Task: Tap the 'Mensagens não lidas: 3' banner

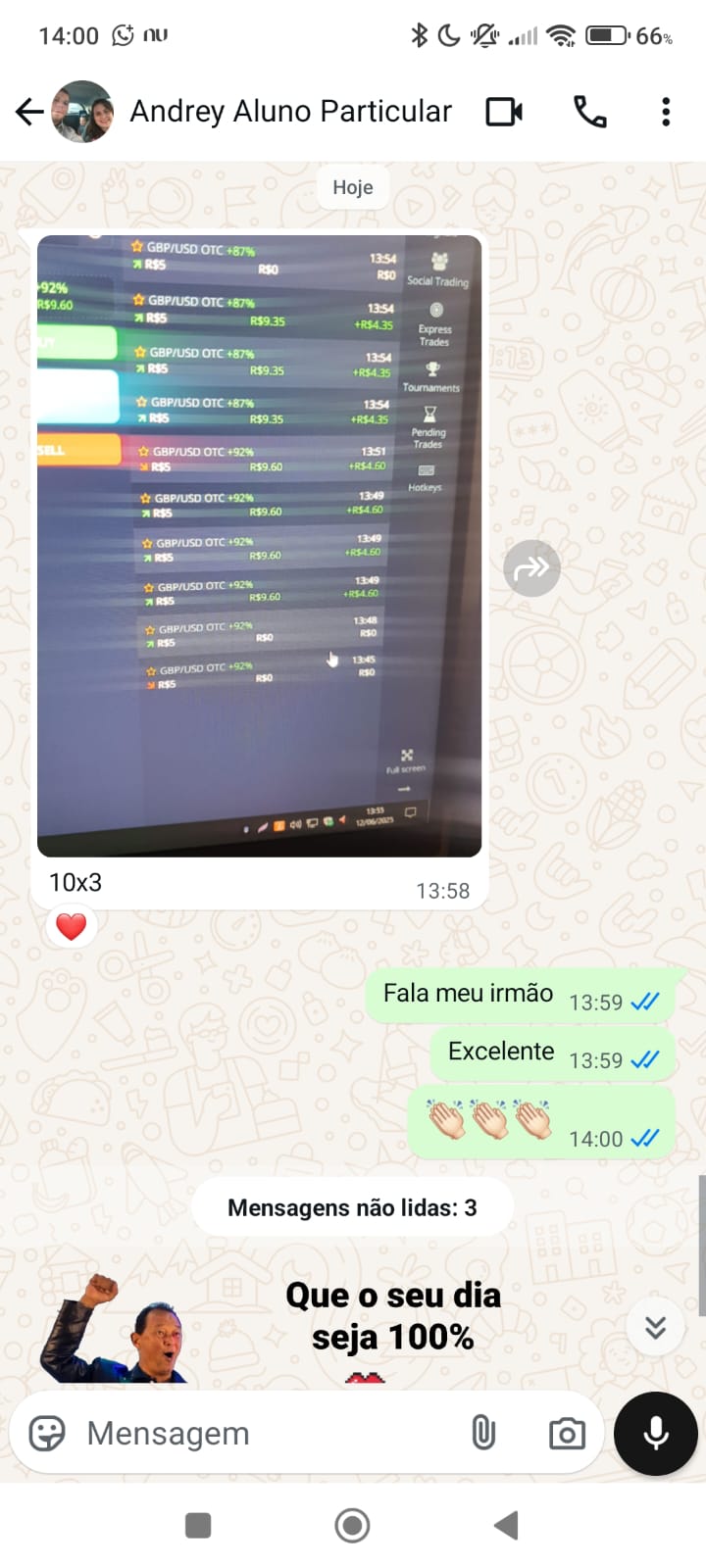Action: pyautogui.click(x=352, y=1207)
